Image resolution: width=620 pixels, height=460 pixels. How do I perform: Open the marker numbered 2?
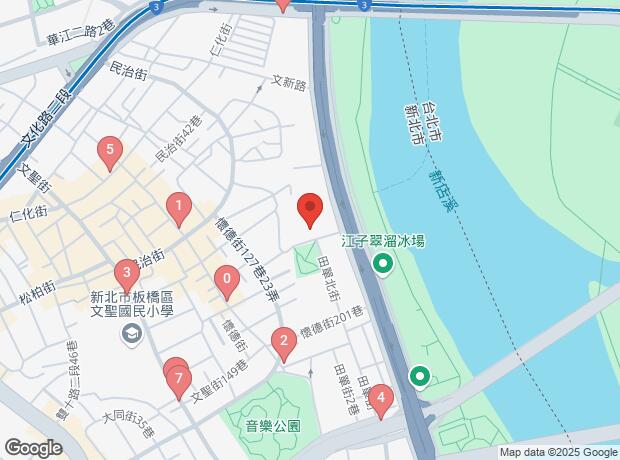[x=283, y=343]
